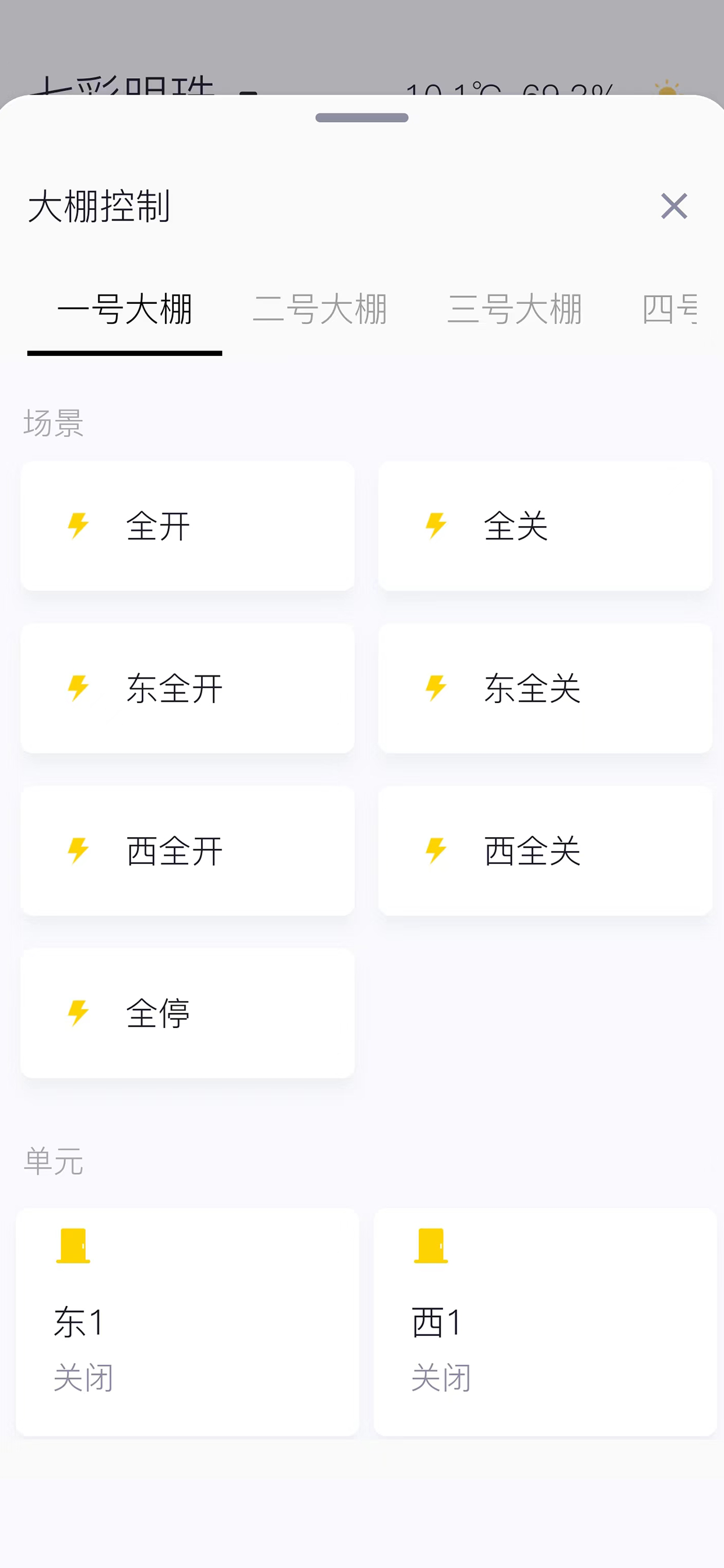Trigger the 西全关 scene

click(x=545, y=851)
